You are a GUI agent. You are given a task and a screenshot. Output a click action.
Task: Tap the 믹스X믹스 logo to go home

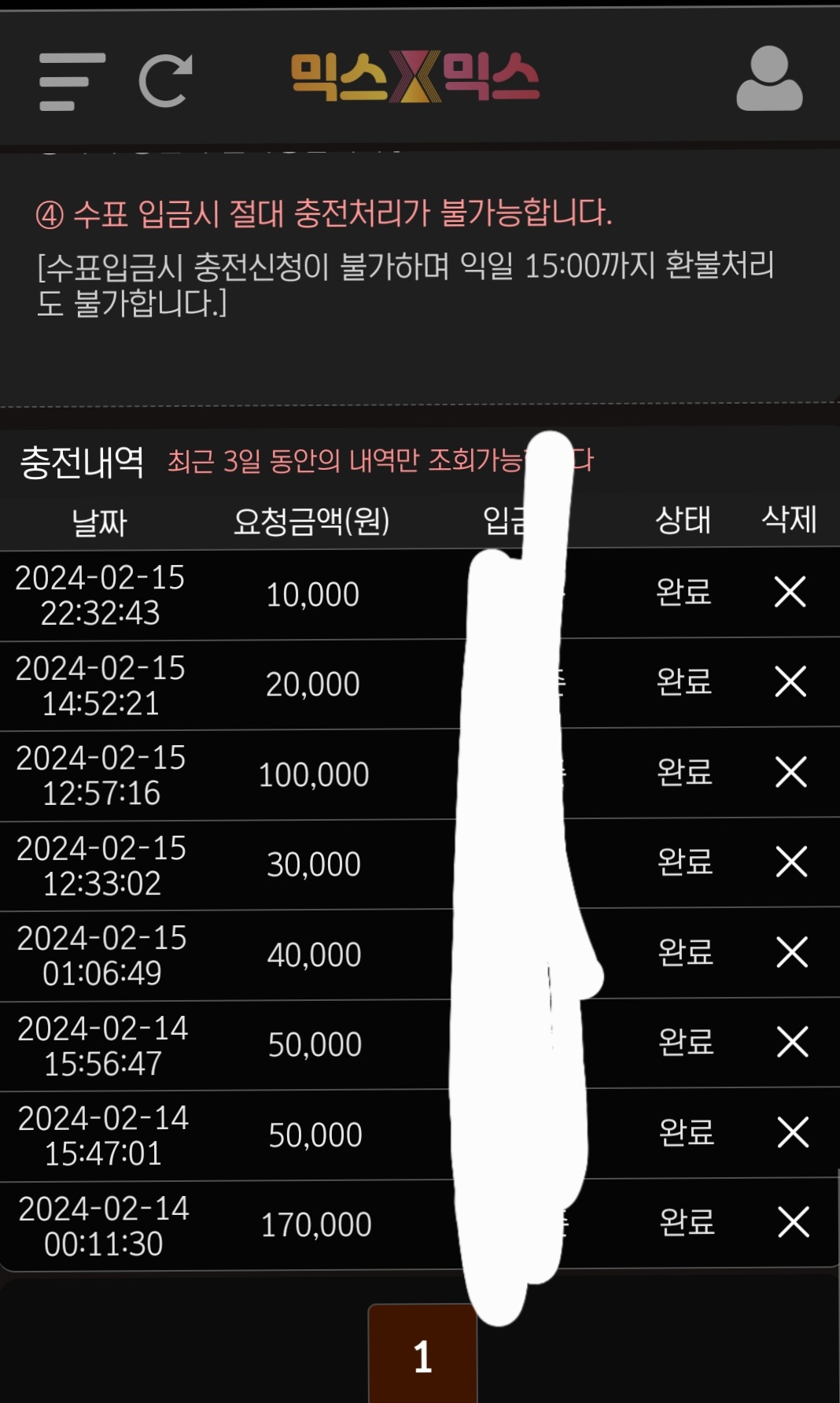click(414, 77)
